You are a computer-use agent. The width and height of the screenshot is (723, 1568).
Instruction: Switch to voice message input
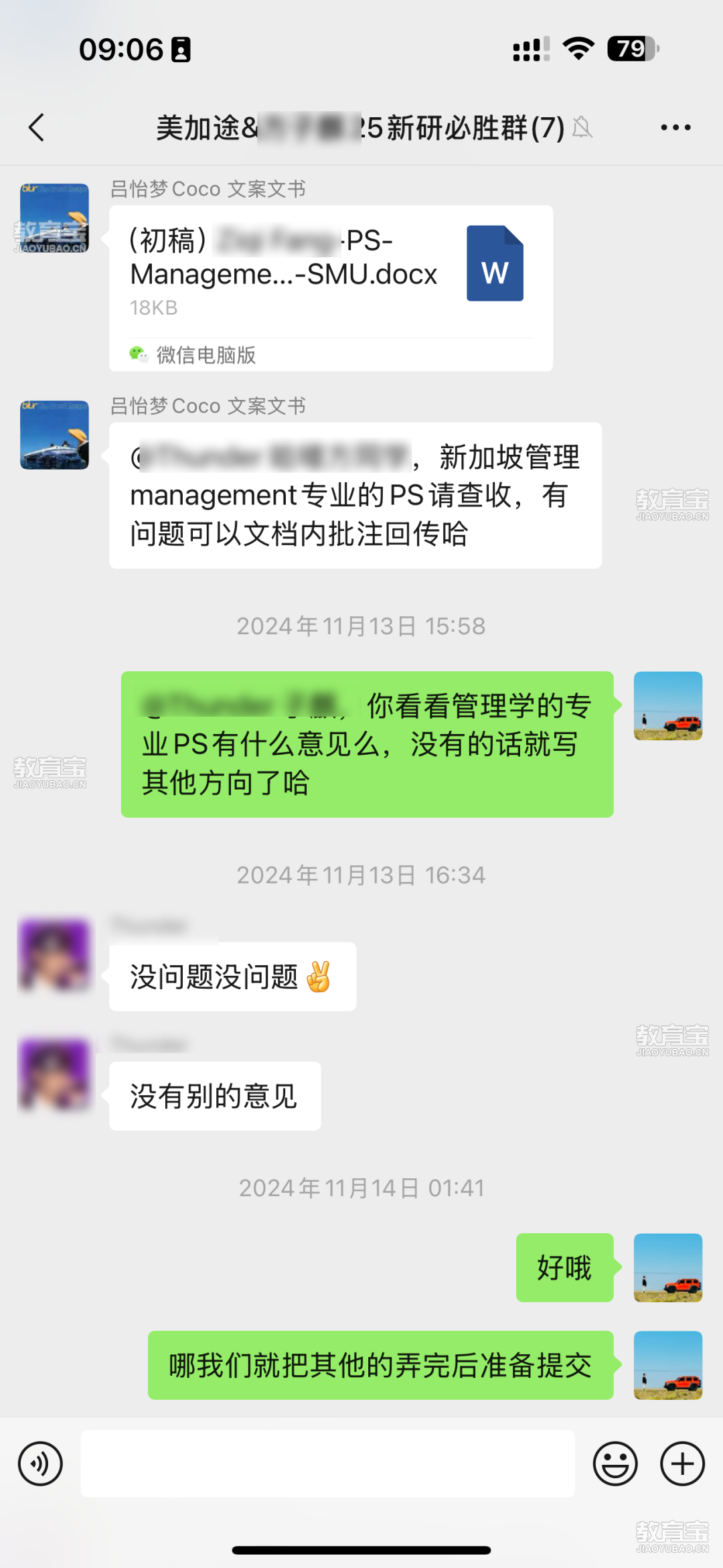[x=40, y=1464]
